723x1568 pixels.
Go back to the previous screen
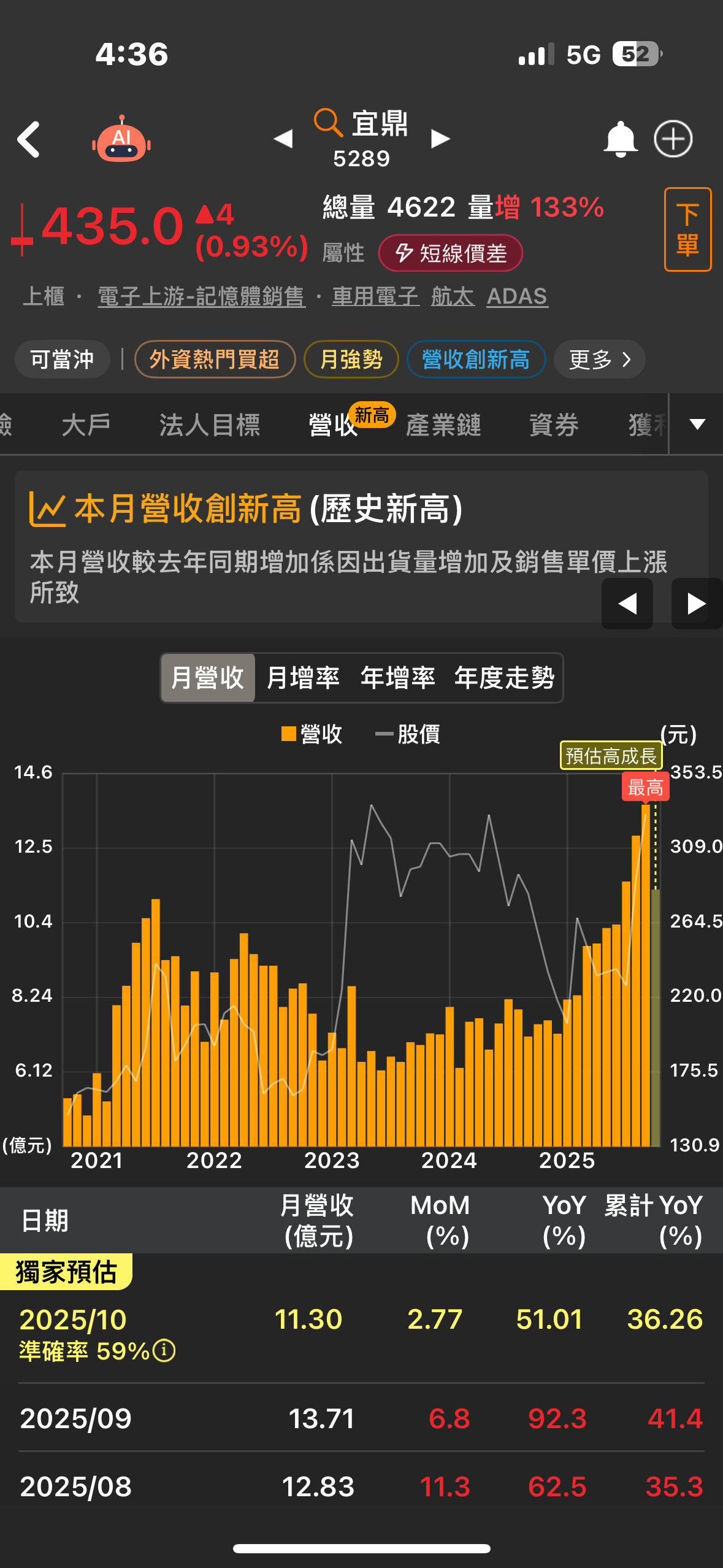pyautogui.click(x=29, y=139)
